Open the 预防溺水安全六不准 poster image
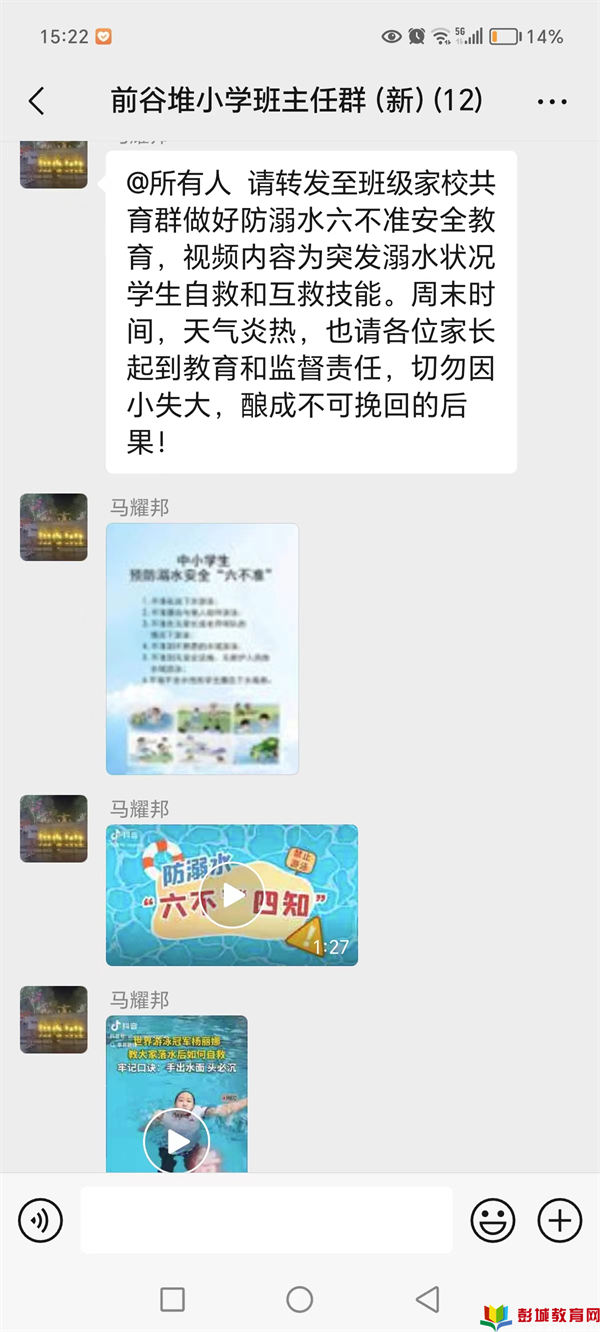Viewport: 600px width, 1332px height. [202, 648]
